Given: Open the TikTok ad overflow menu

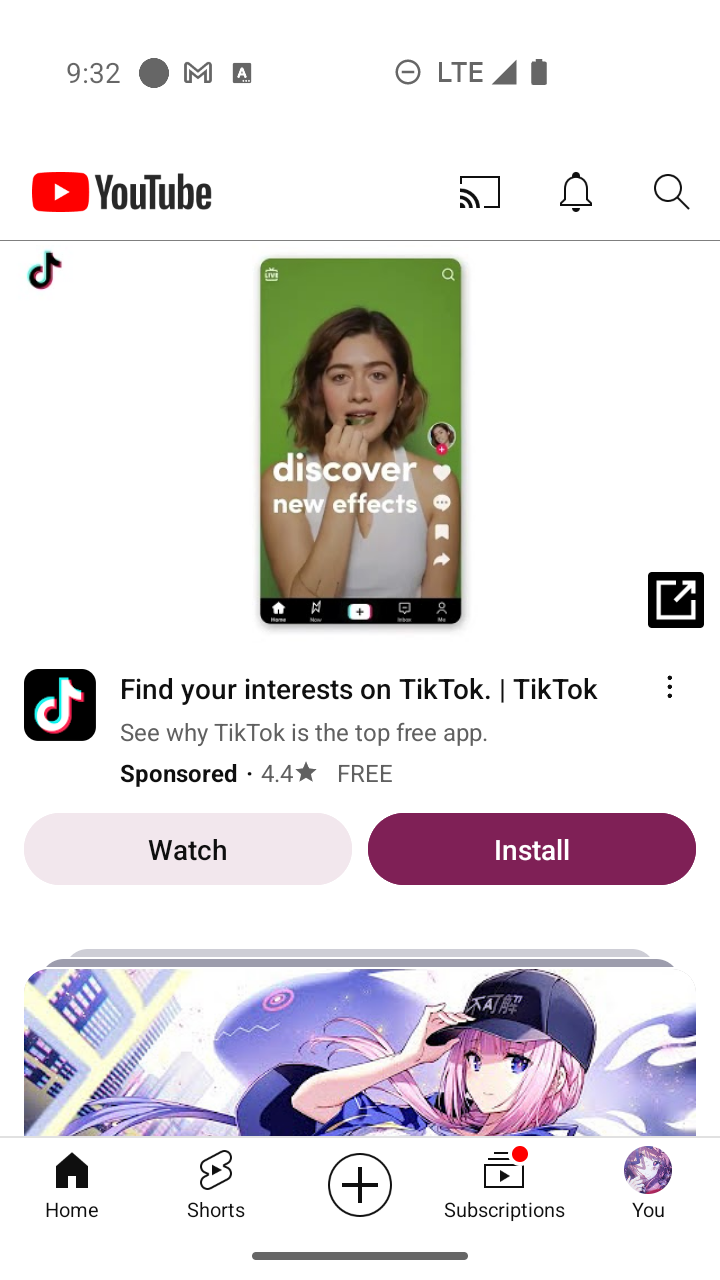Looking at the screenshot, I should click(670, 687).
